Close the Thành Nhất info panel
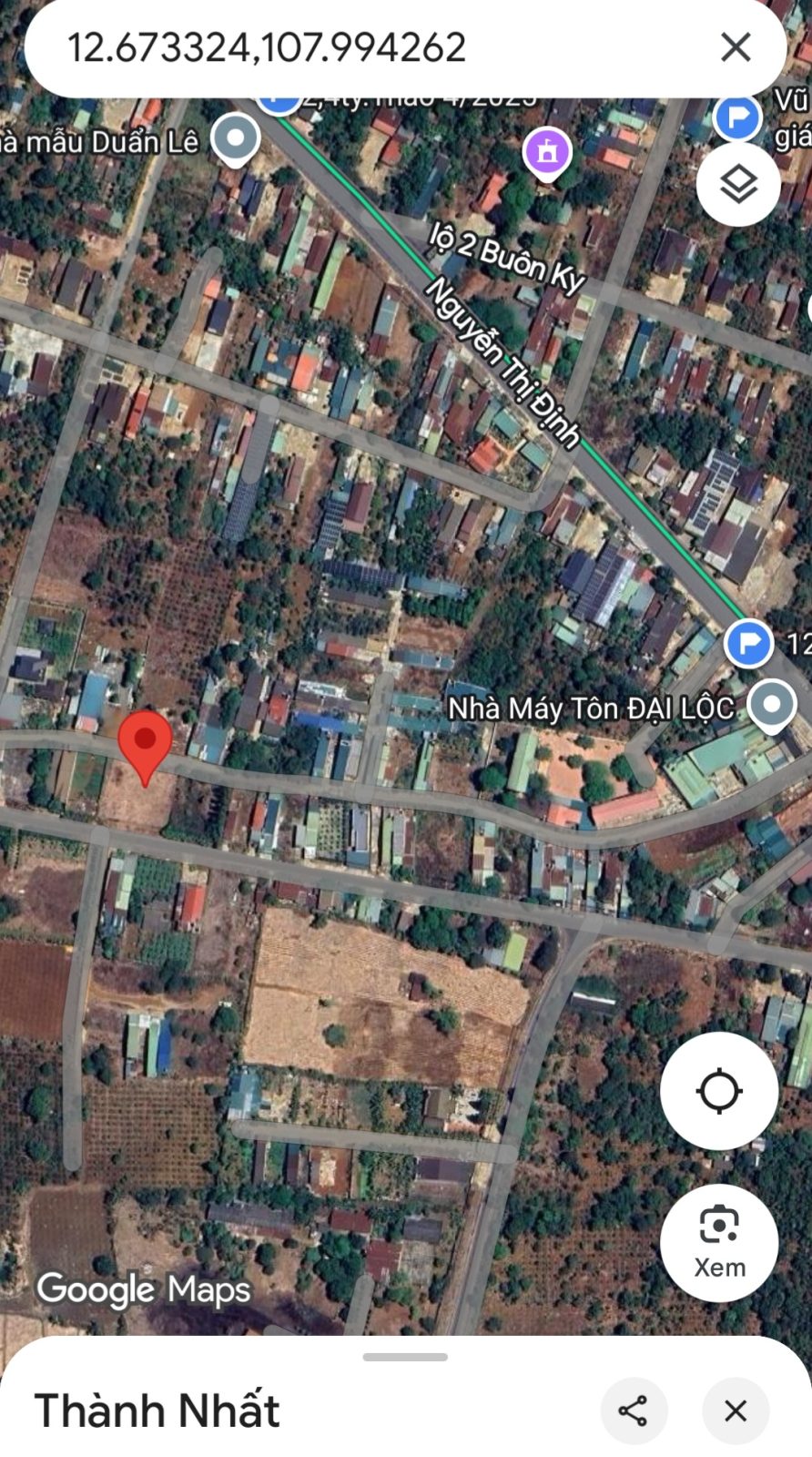Image resolution: width=812 pixels, height=1457 pixels. click(736, 1411)
